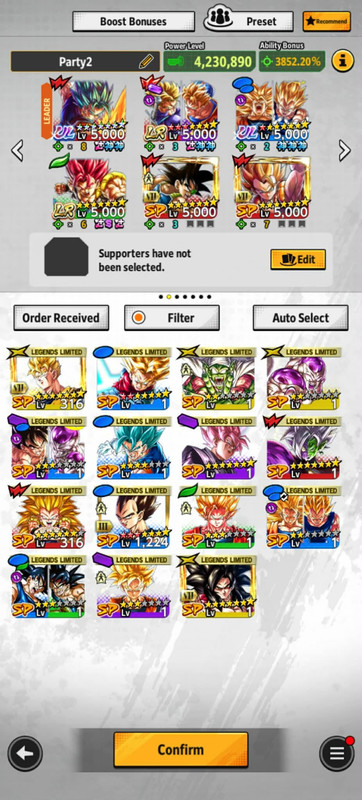Select the Vegeta character at level 1,224
Image resolution: width=362 pixels, height=800 pixels.
click(133, 517)
